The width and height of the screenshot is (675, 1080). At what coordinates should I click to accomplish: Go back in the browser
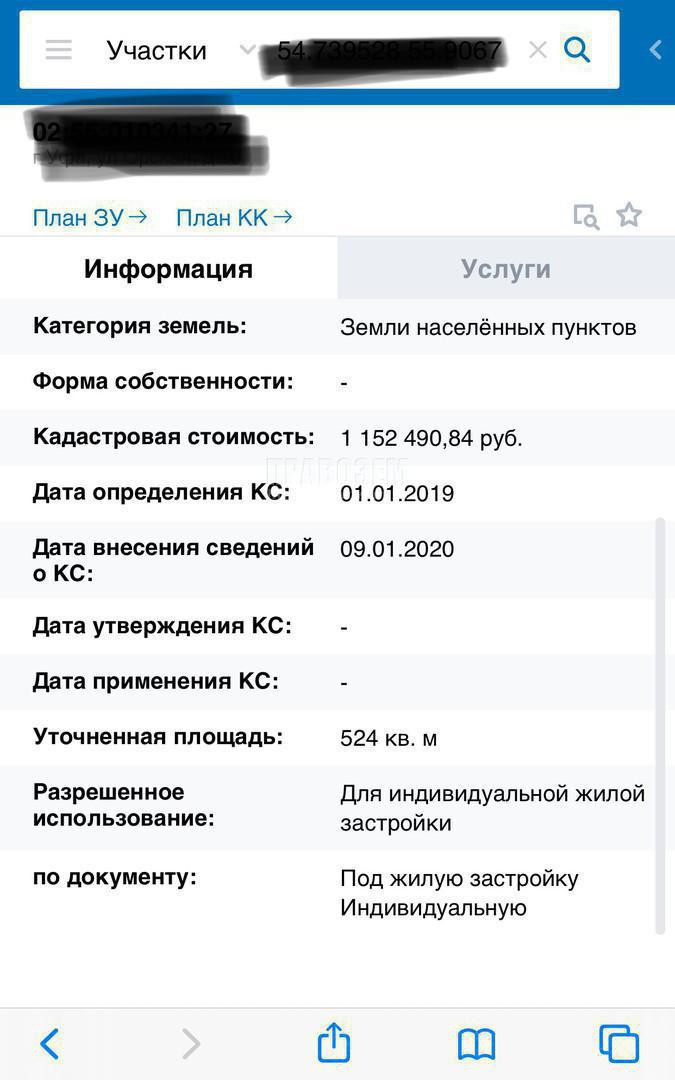pos(50,1043)
